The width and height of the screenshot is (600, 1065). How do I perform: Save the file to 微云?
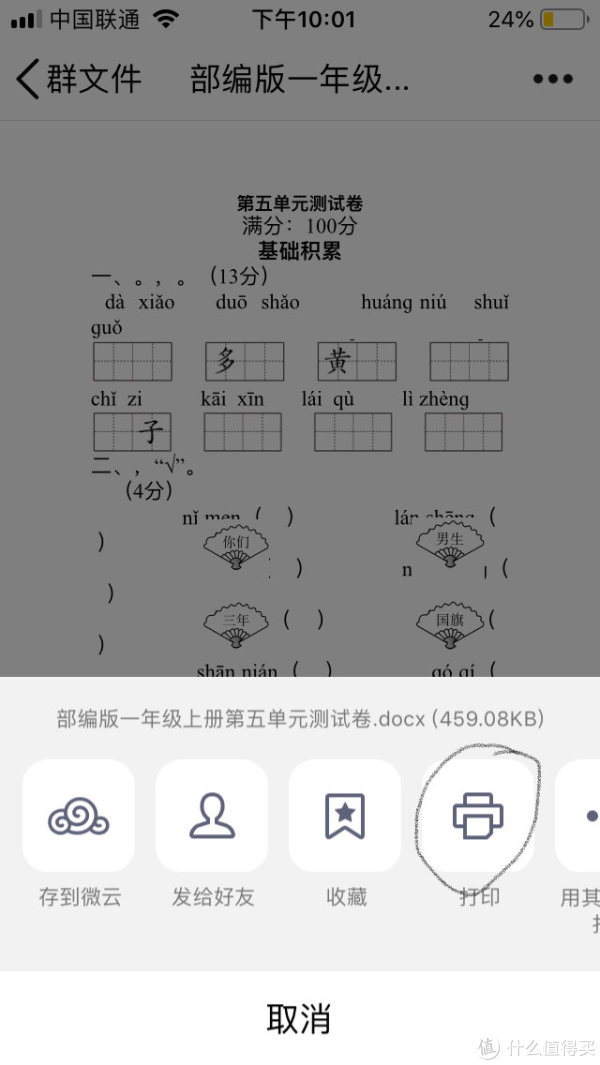click(79, 816)
